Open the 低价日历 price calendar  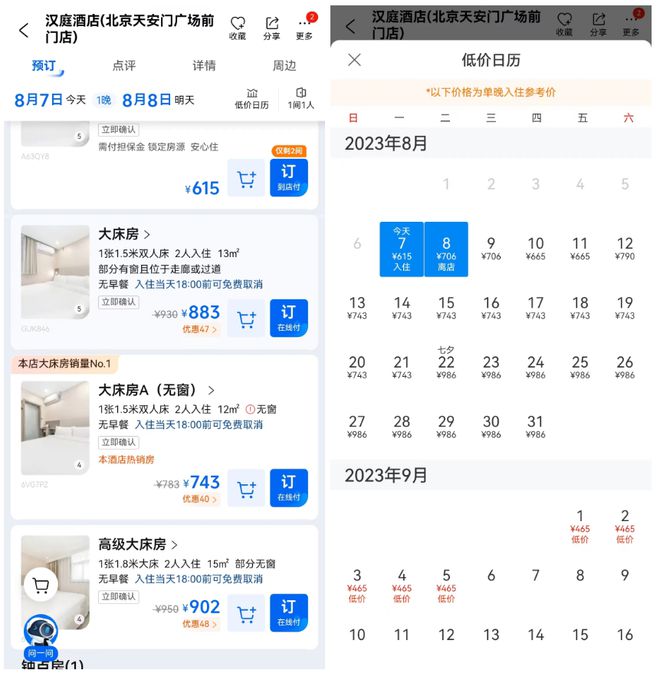coord(251,98)
